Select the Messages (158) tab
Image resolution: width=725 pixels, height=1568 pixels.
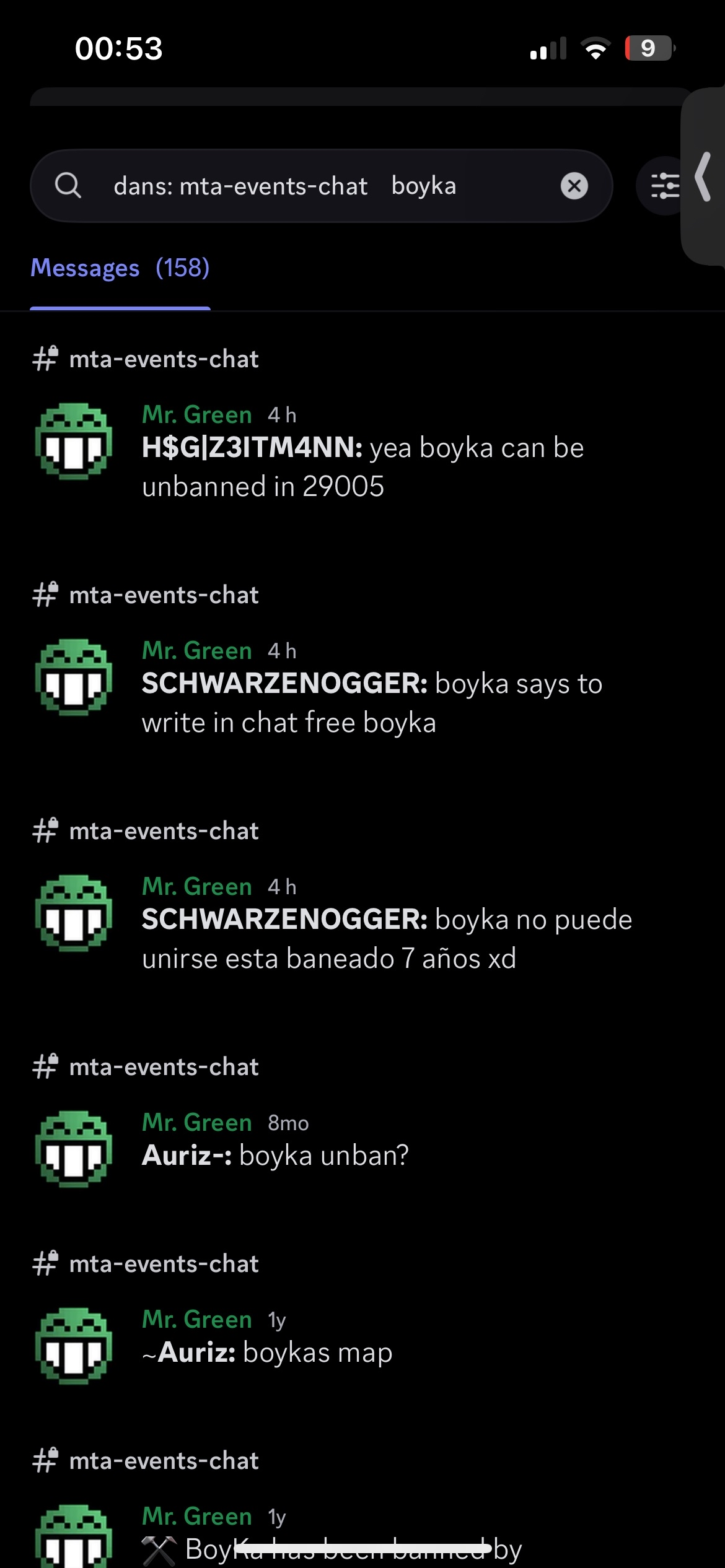[x=120, y=268]
